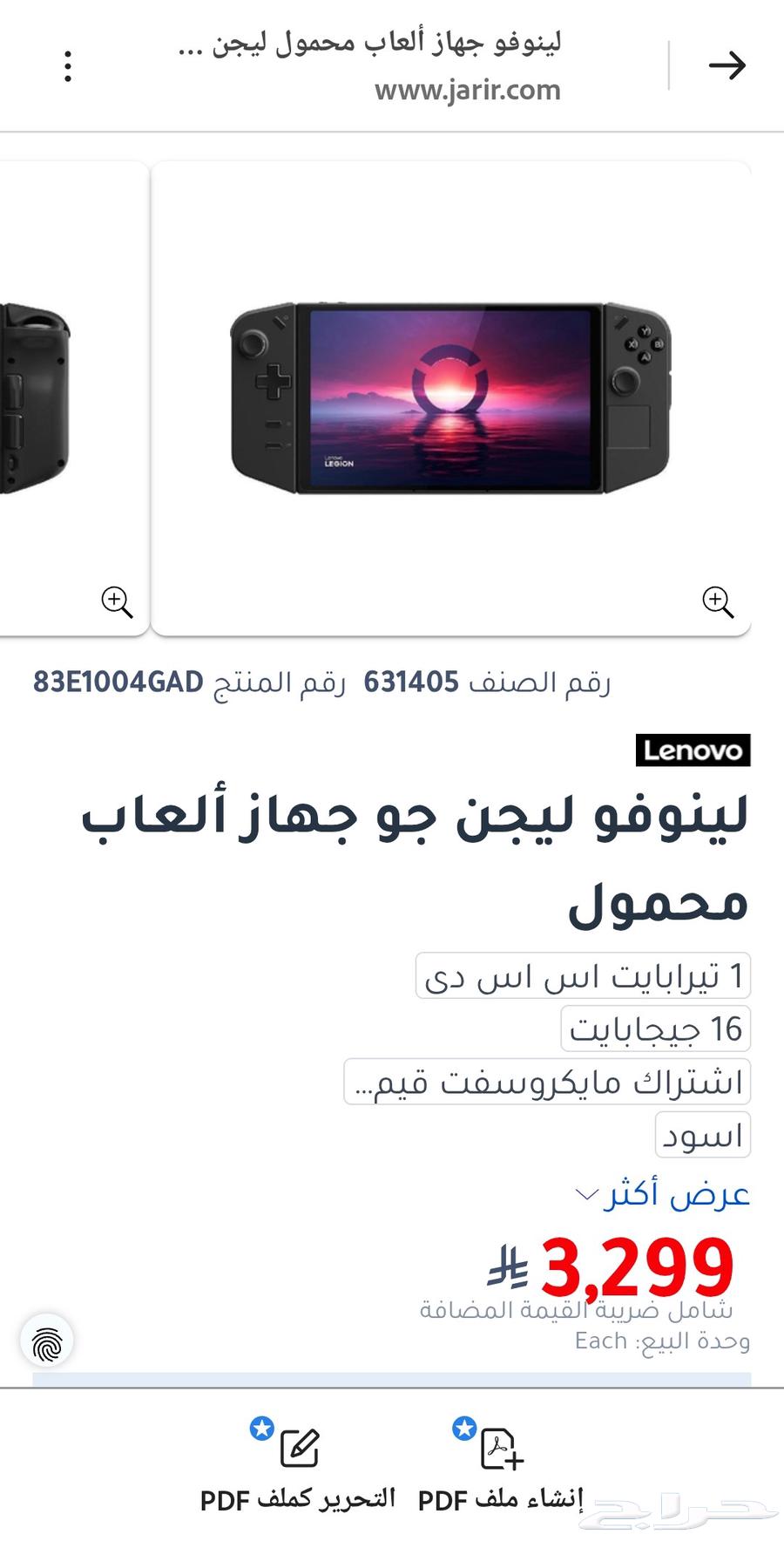This screenshot has width=784, height=1541.
Task: Select the اسود black color option
Action: (x=703, y=1135)
